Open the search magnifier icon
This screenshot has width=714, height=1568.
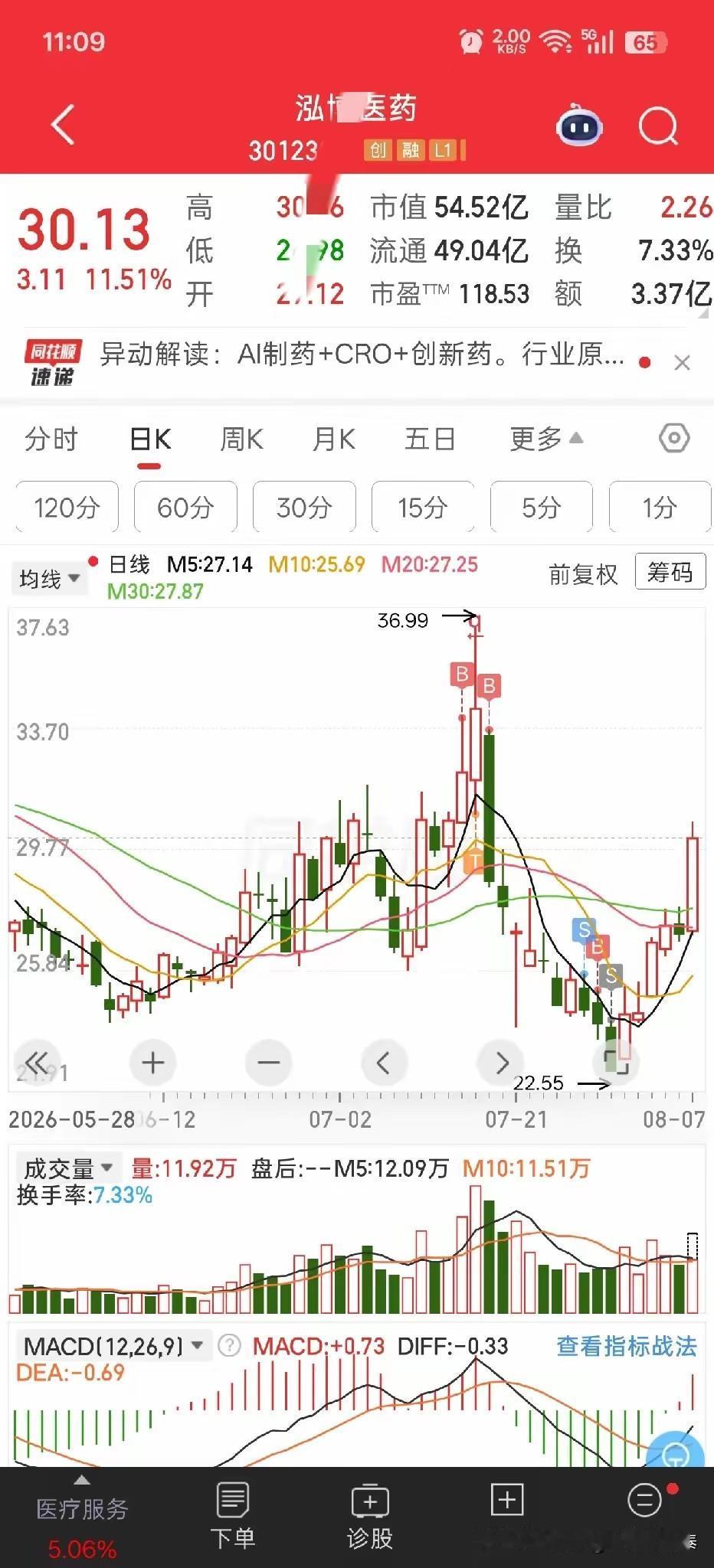(658, 126)
